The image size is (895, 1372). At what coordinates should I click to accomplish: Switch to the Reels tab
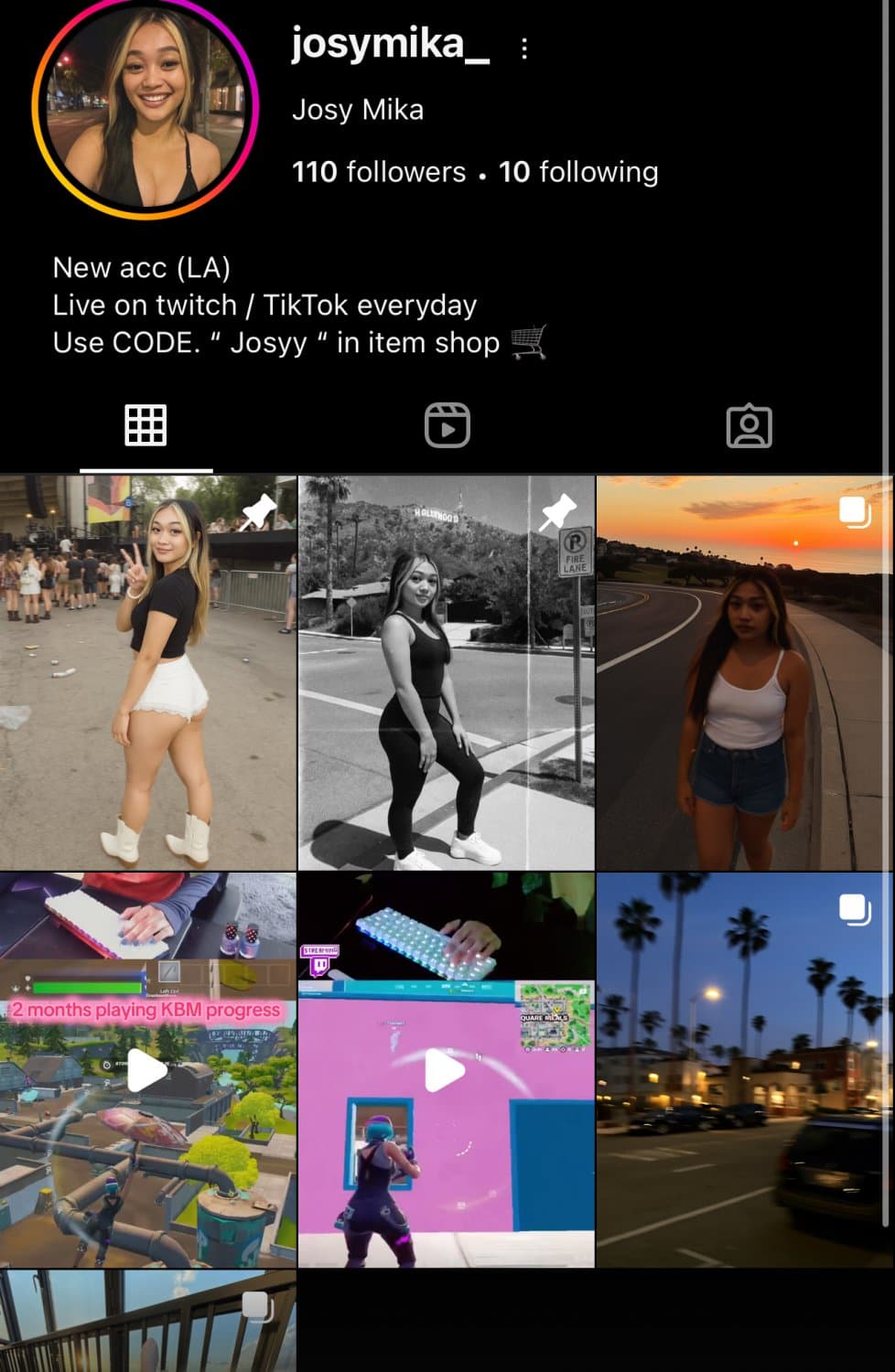tap(447, 426)
